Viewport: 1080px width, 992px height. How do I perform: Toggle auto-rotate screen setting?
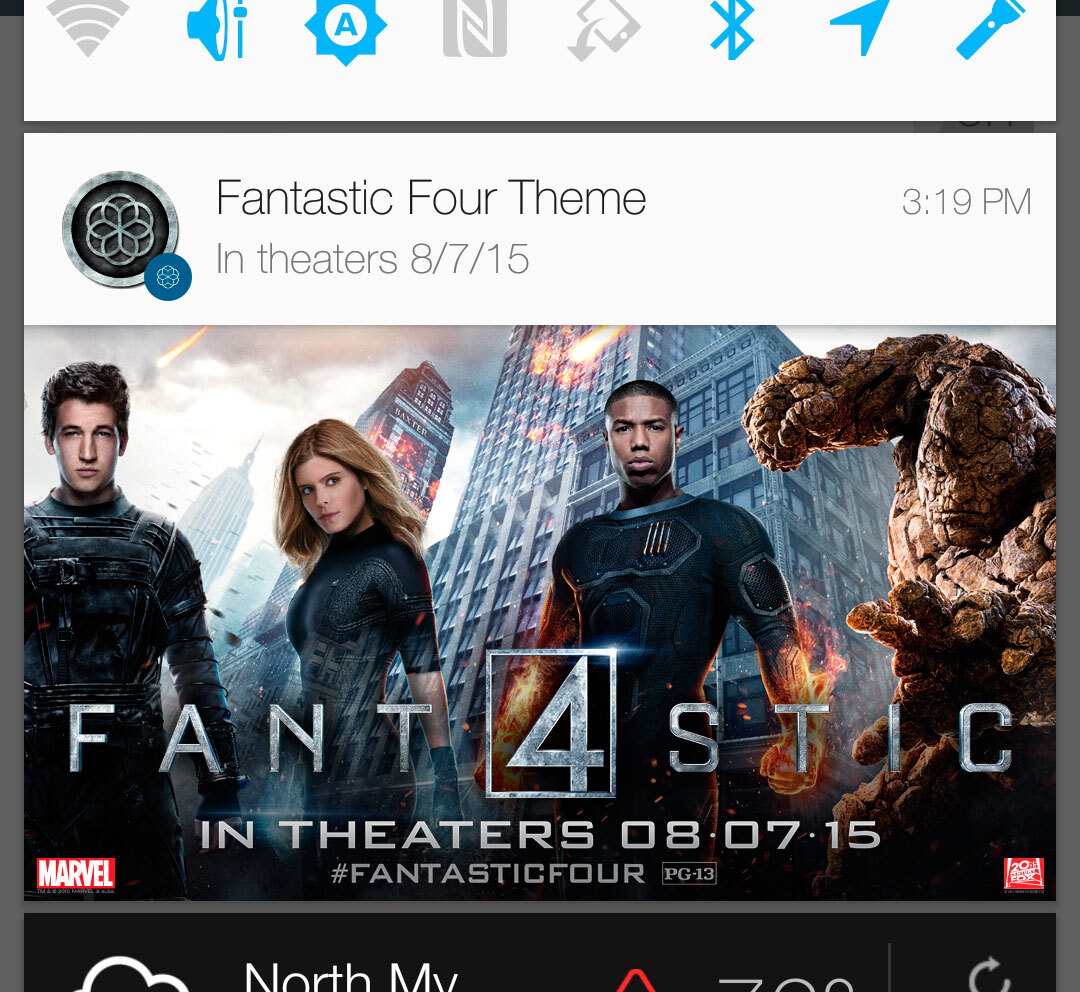602,28
